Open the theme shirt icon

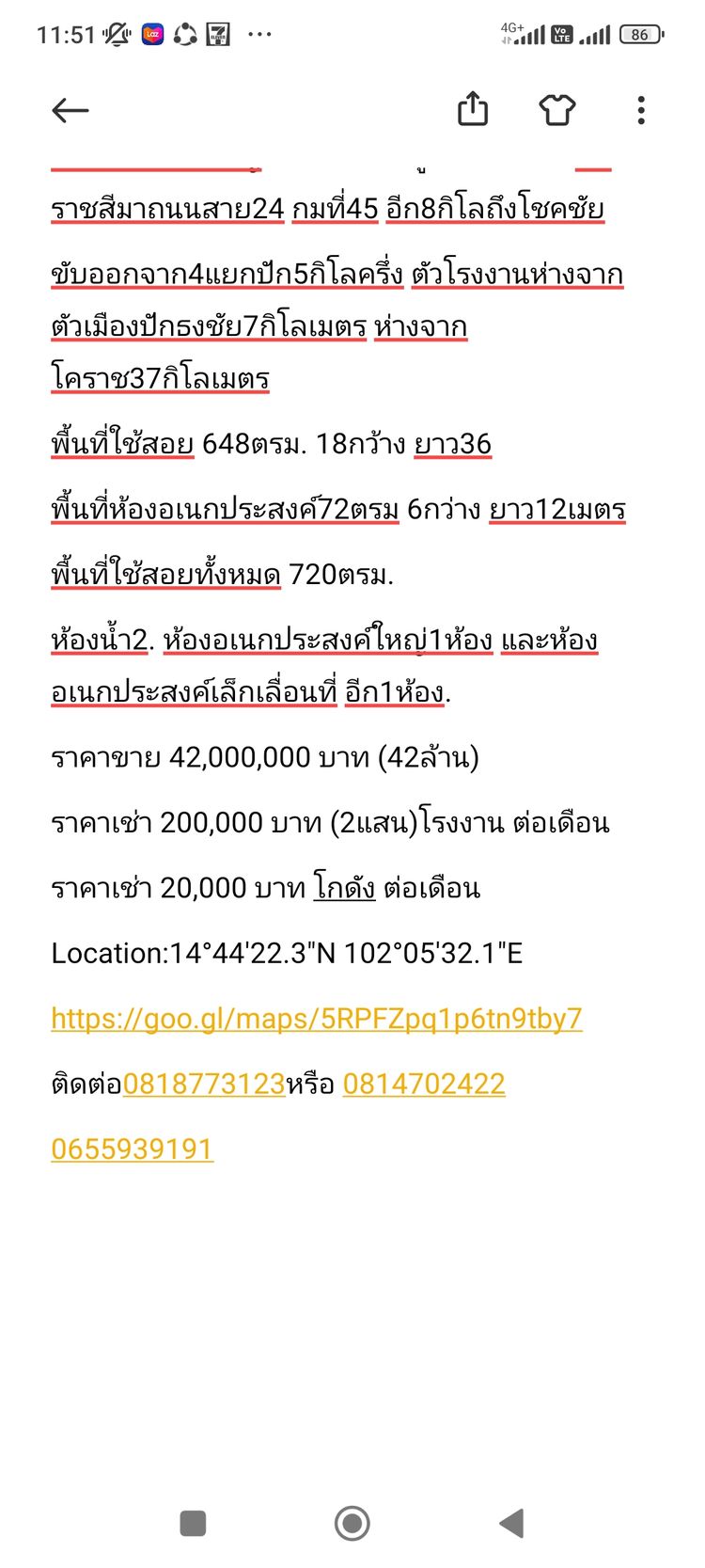click(556, 110)
